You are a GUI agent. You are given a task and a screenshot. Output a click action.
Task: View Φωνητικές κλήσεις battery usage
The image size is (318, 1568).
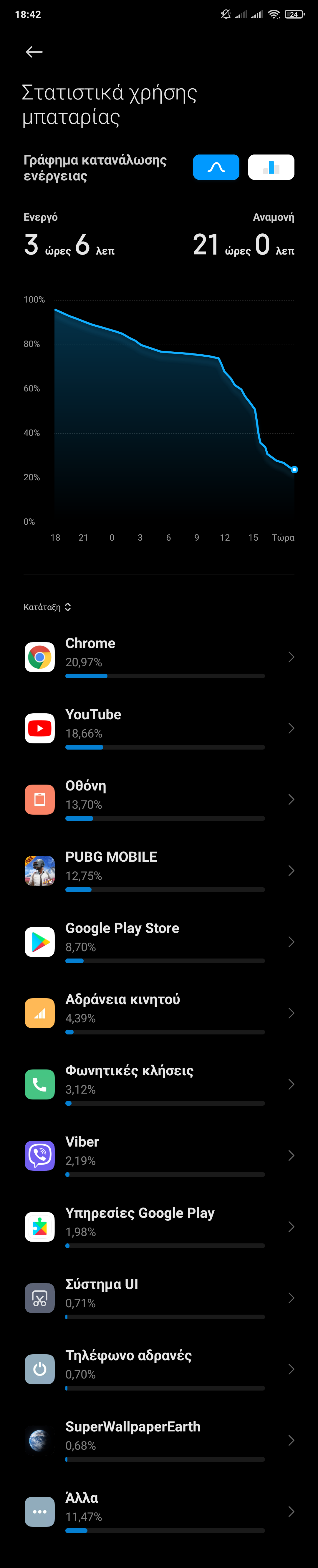pos(158,1085)
